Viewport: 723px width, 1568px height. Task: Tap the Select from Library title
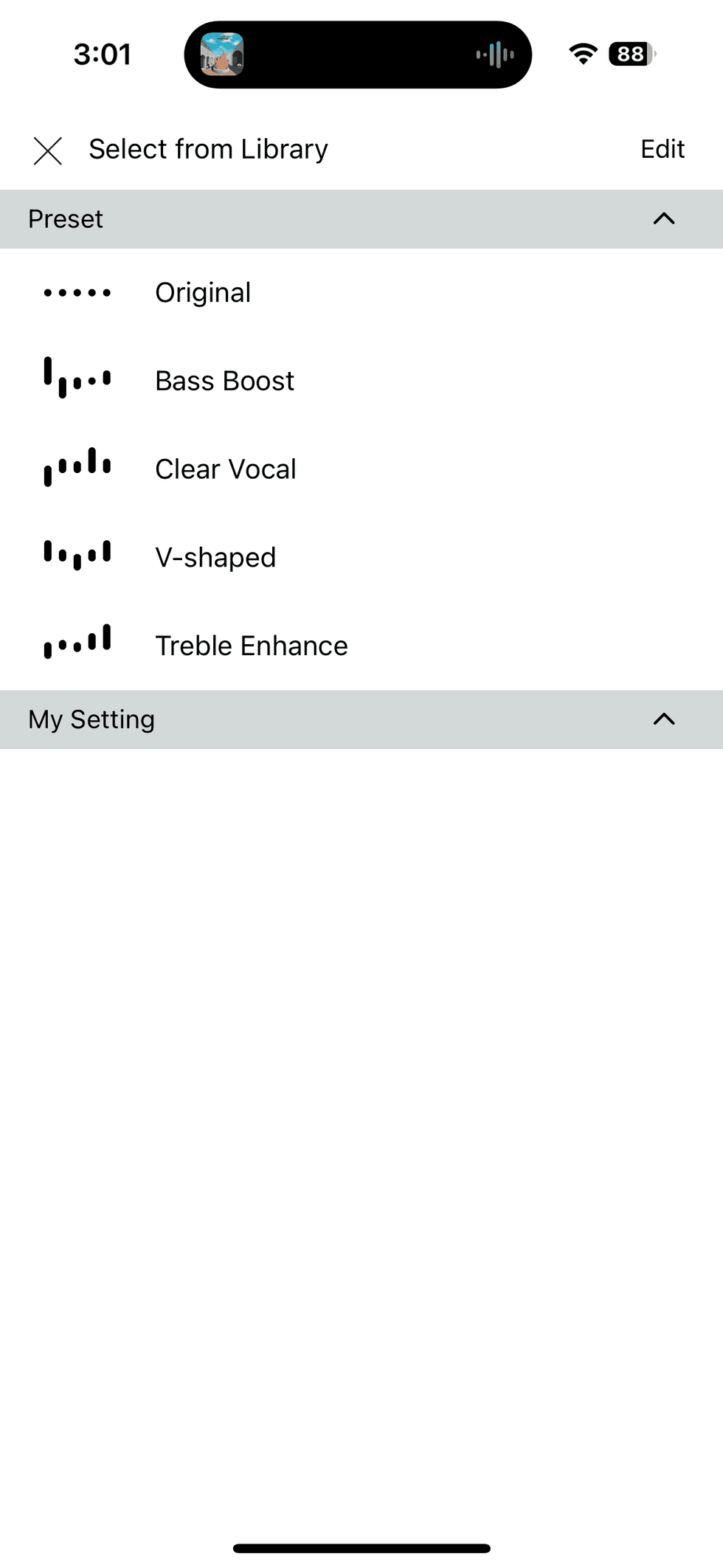tap(207, 149)
